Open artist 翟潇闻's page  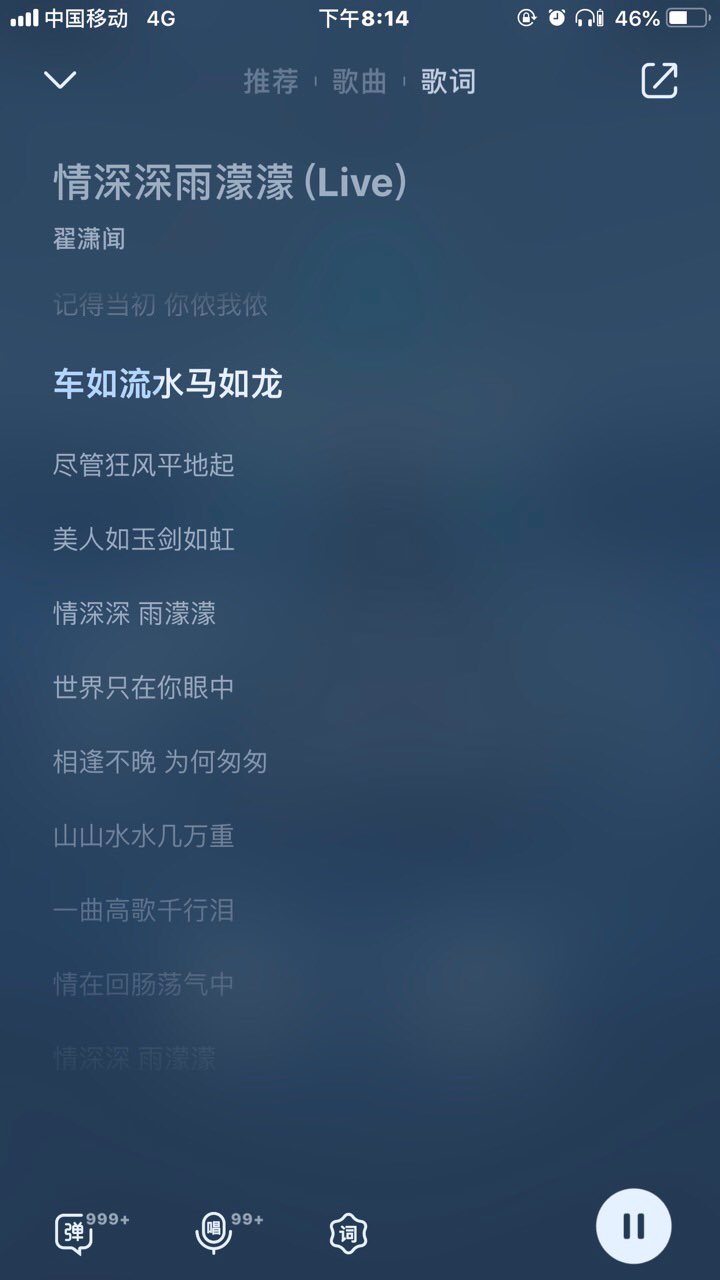tap(89, 239)
